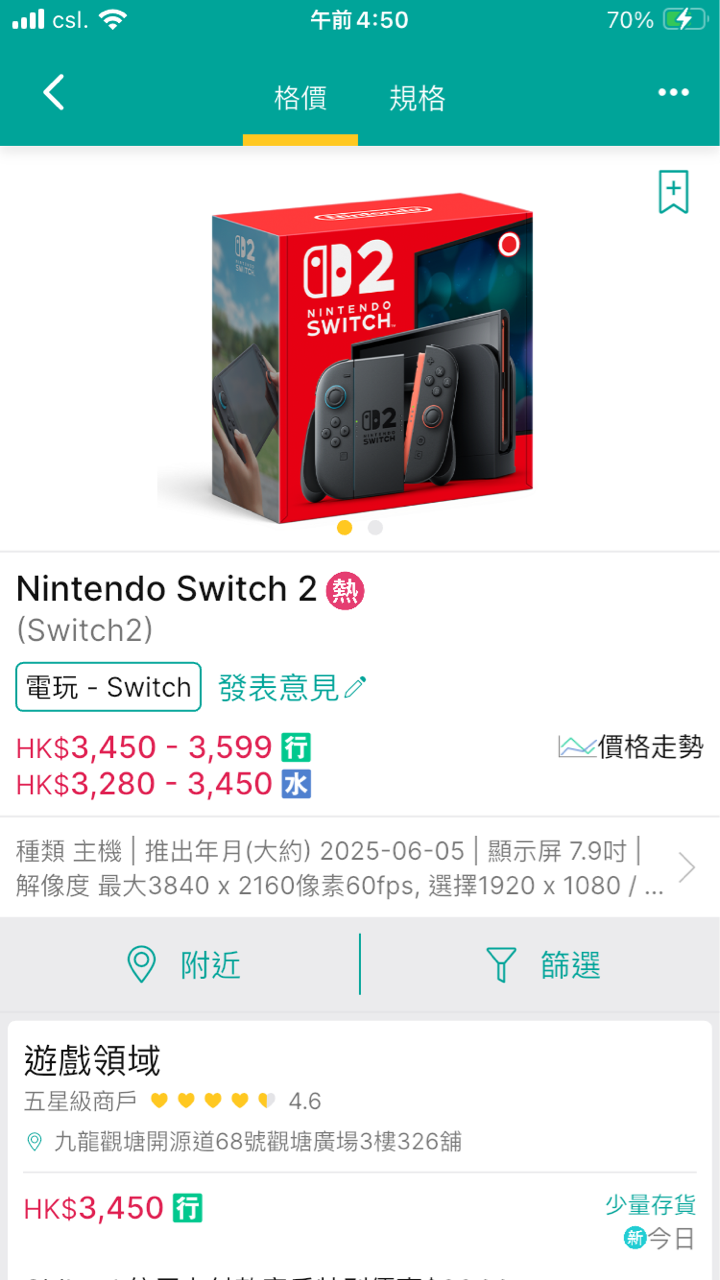The height and width of the screenshot is (1280, 720).
Task: View the 價格走勢 price trend
Action: (631, 746)
